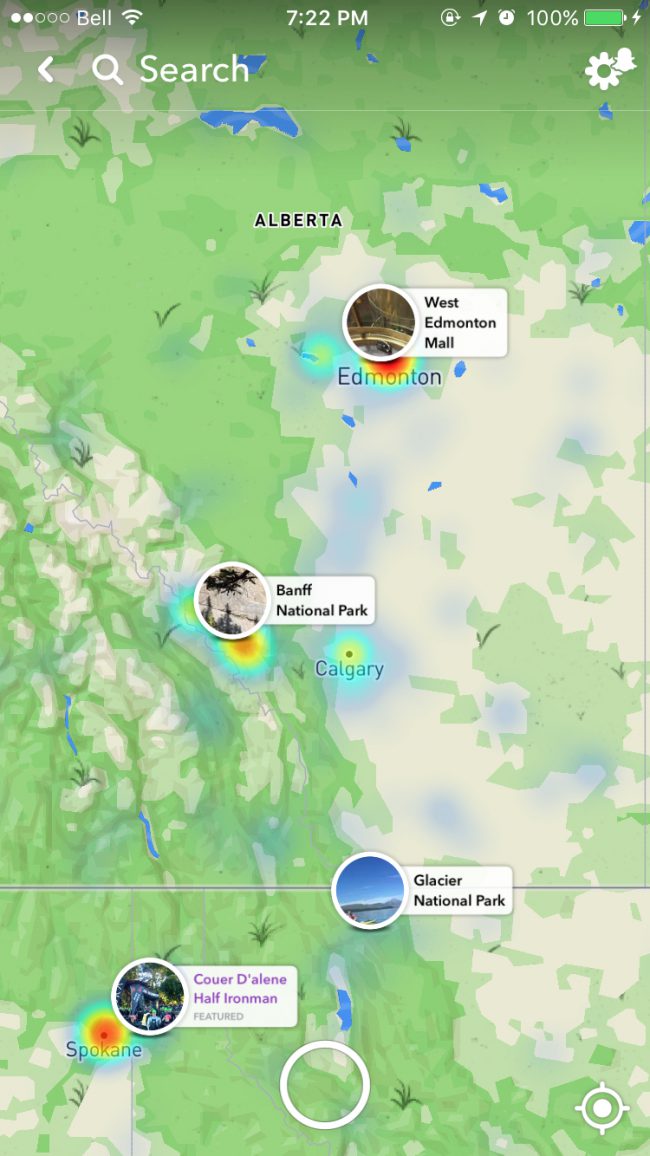
Task: Open Couer D'alene Half Ironman story
Action: 150,996
